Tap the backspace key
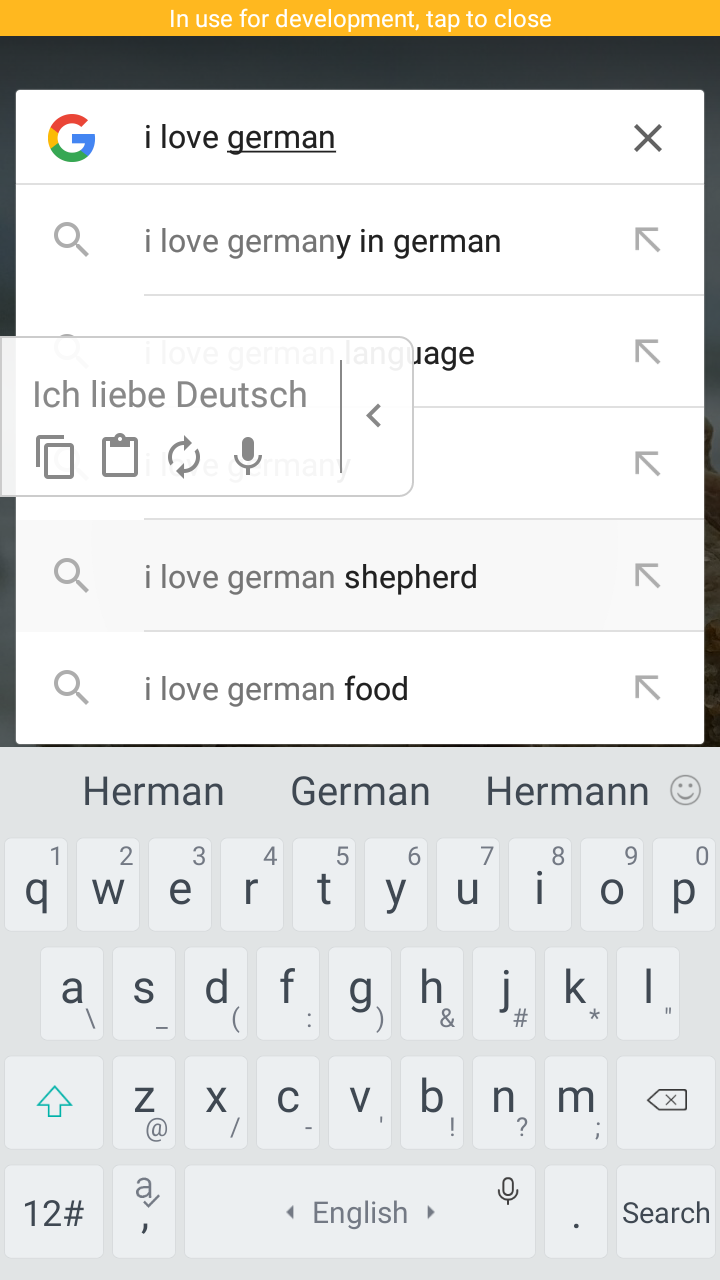This screenshot has width=720, height=1280. 666,1101
